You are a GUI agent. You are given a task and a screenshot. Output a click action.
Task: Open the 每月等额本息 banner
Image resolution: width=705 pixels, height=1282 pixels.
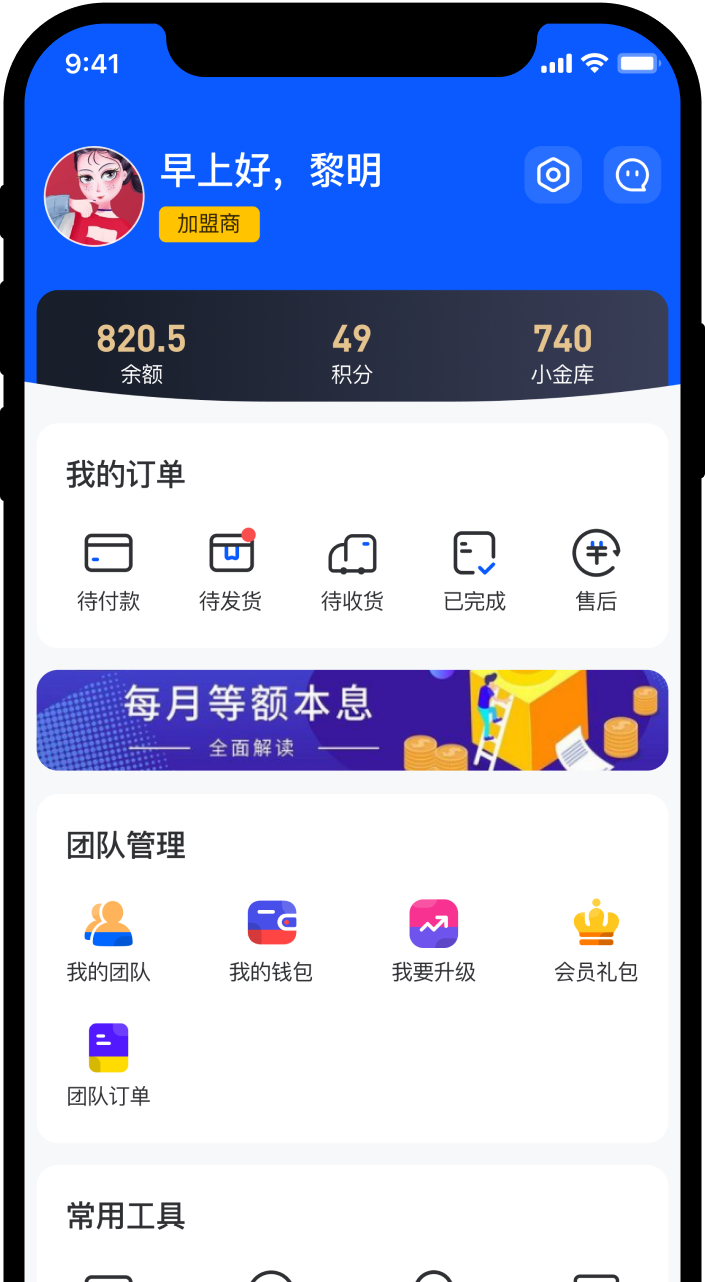point(352,720)
